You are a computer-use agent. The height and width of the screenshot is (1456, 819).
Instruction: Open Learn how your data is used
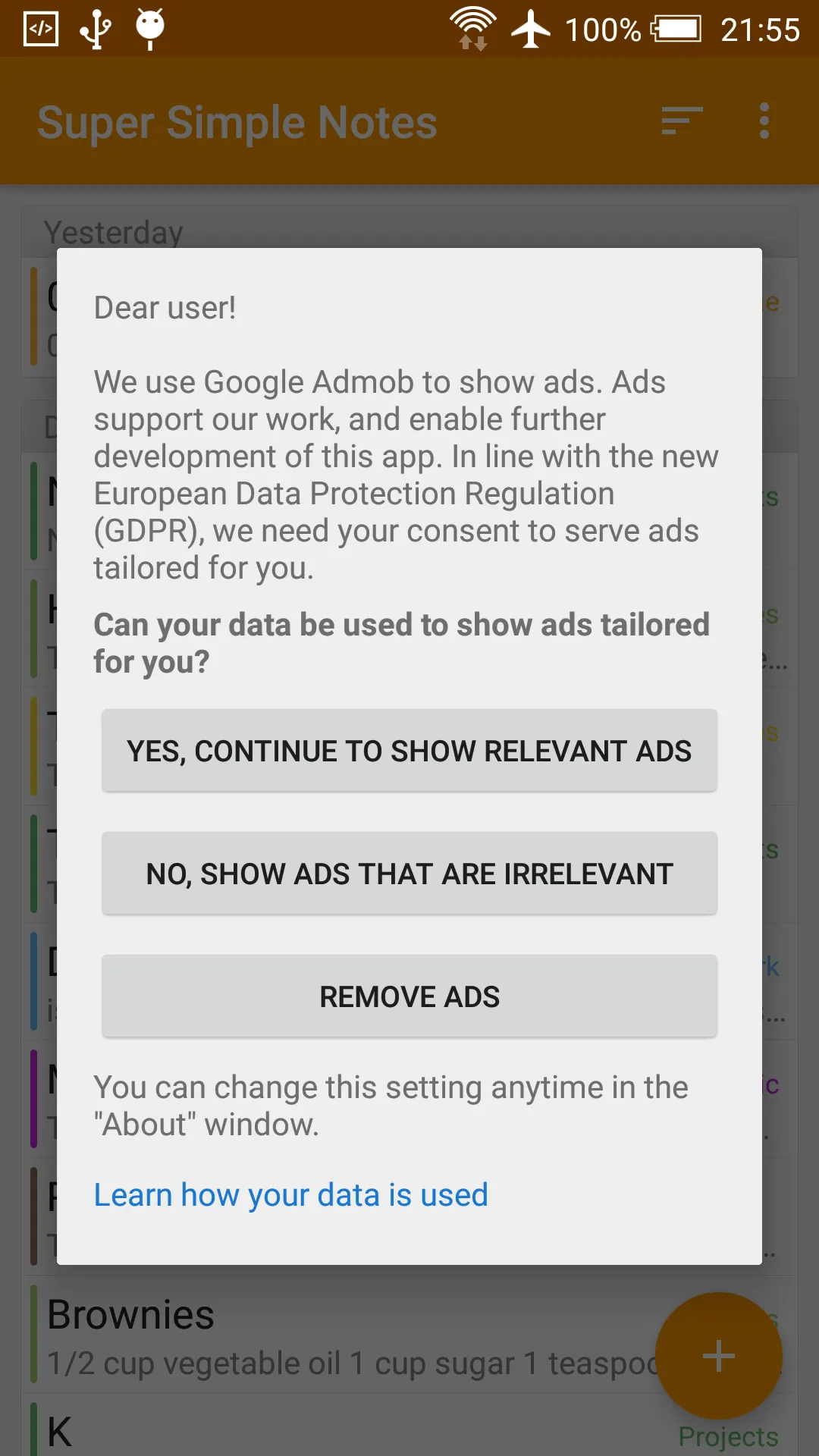click(290, 1195)
